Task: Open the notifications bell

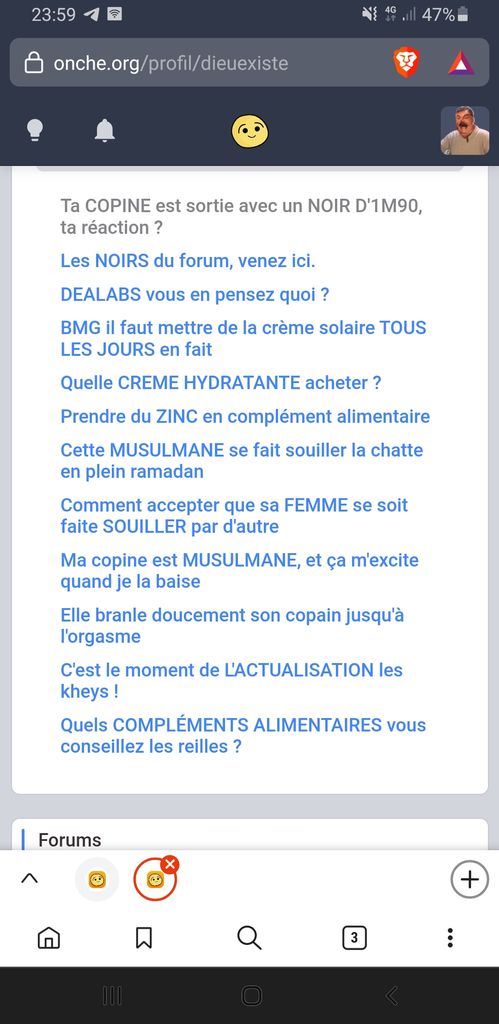Action: [x=105, y=131]
